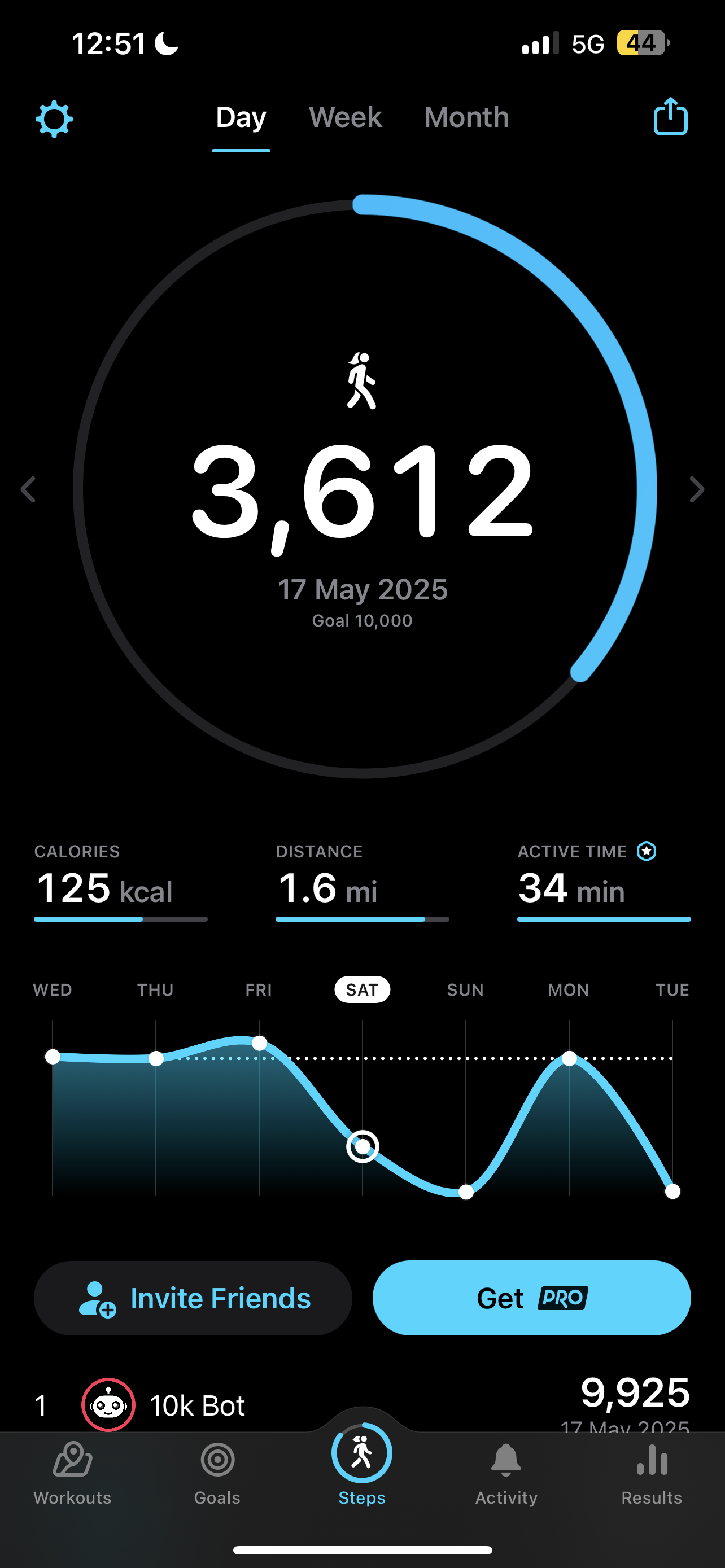
Task: Share today's step summary
Action: tap(670, 116)
